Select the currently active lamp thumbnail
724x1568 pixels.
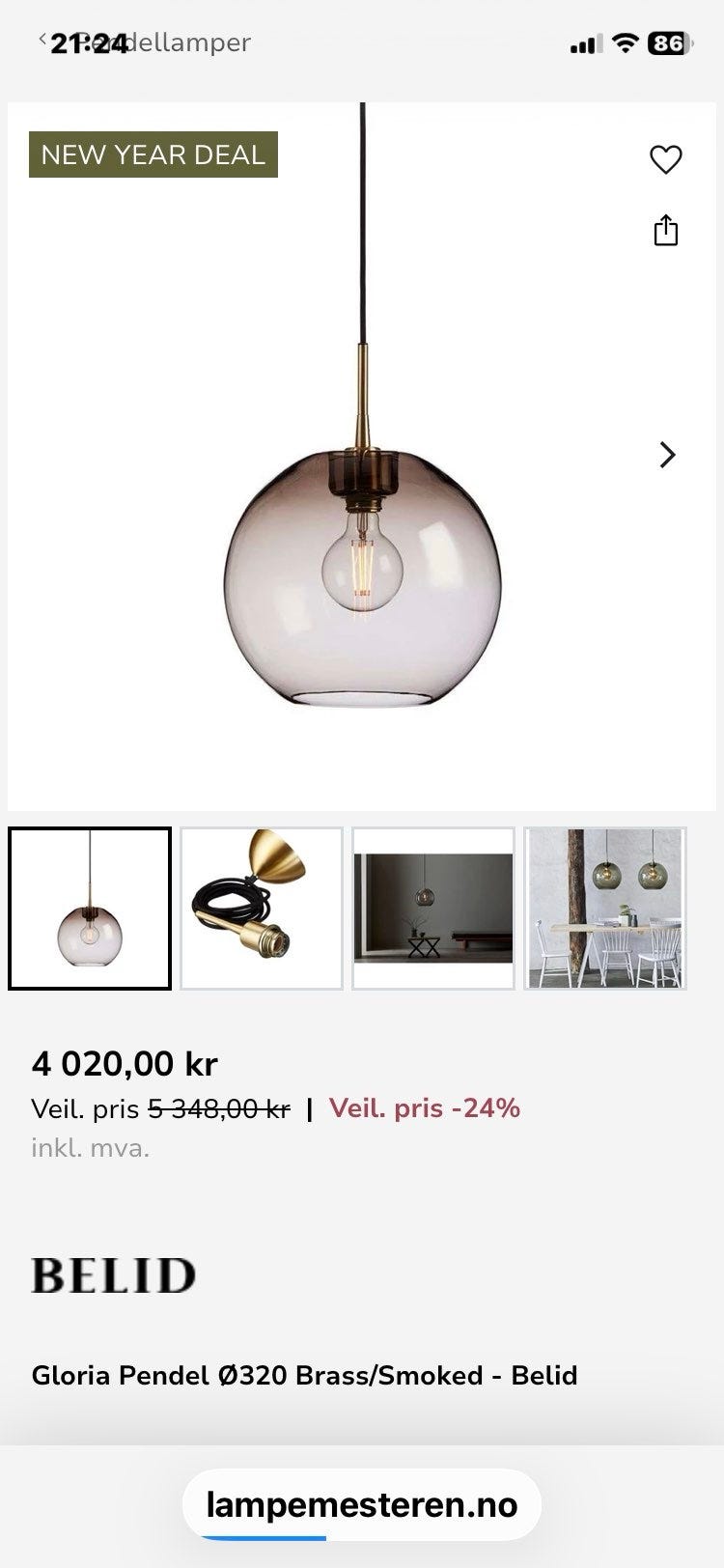[90, 906]
